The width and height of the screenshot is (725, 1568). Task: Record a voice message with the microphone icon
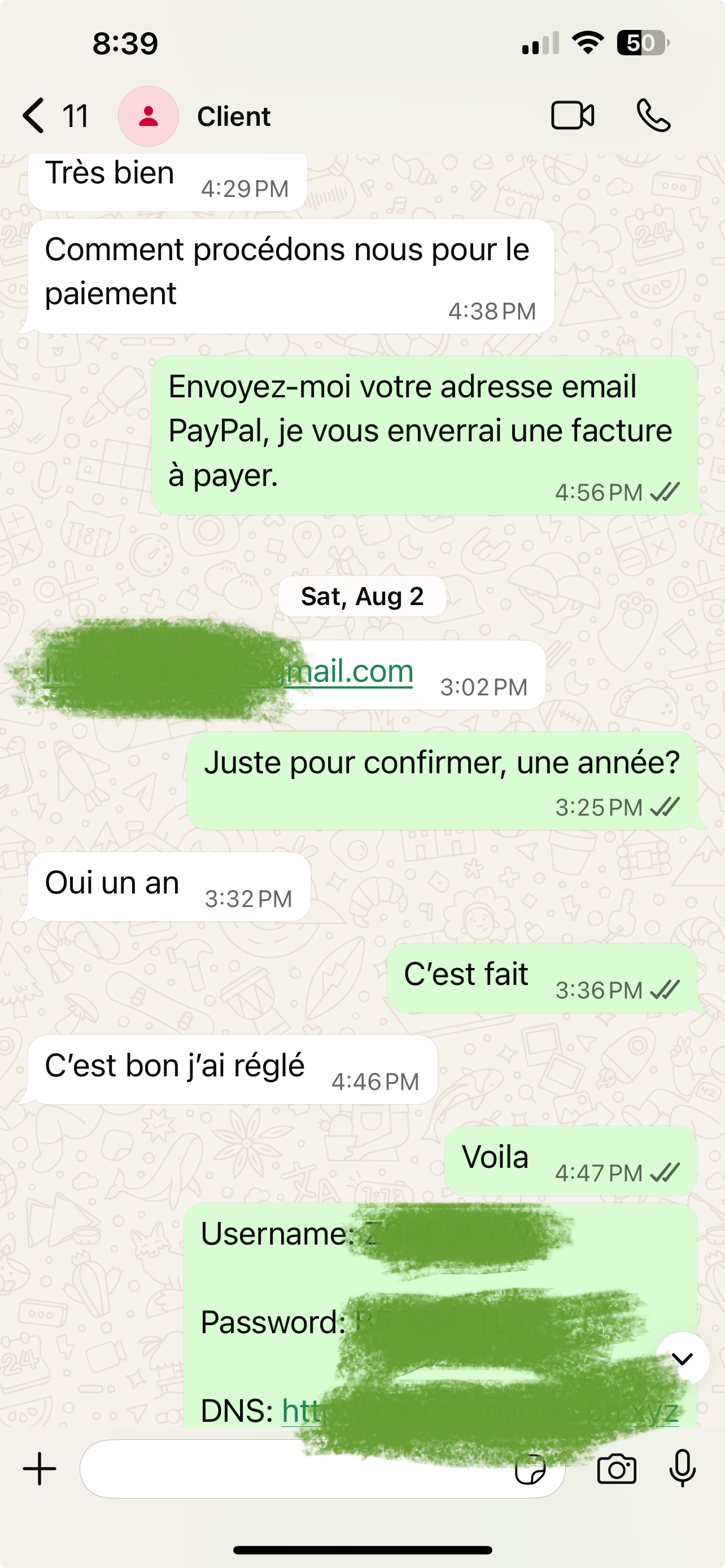(x=682, y=1469)
